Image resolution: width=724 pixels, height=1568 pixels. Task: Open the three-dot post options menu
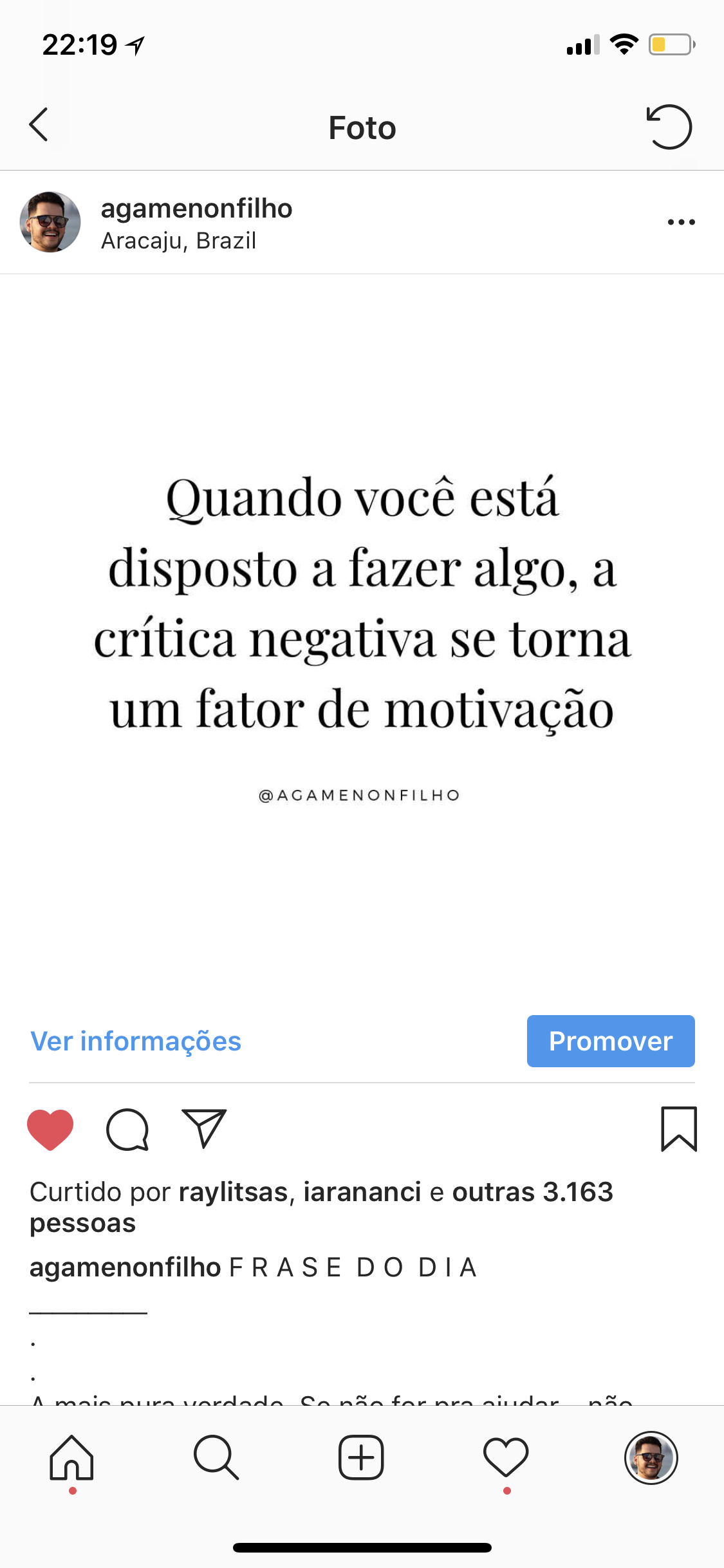681,222
